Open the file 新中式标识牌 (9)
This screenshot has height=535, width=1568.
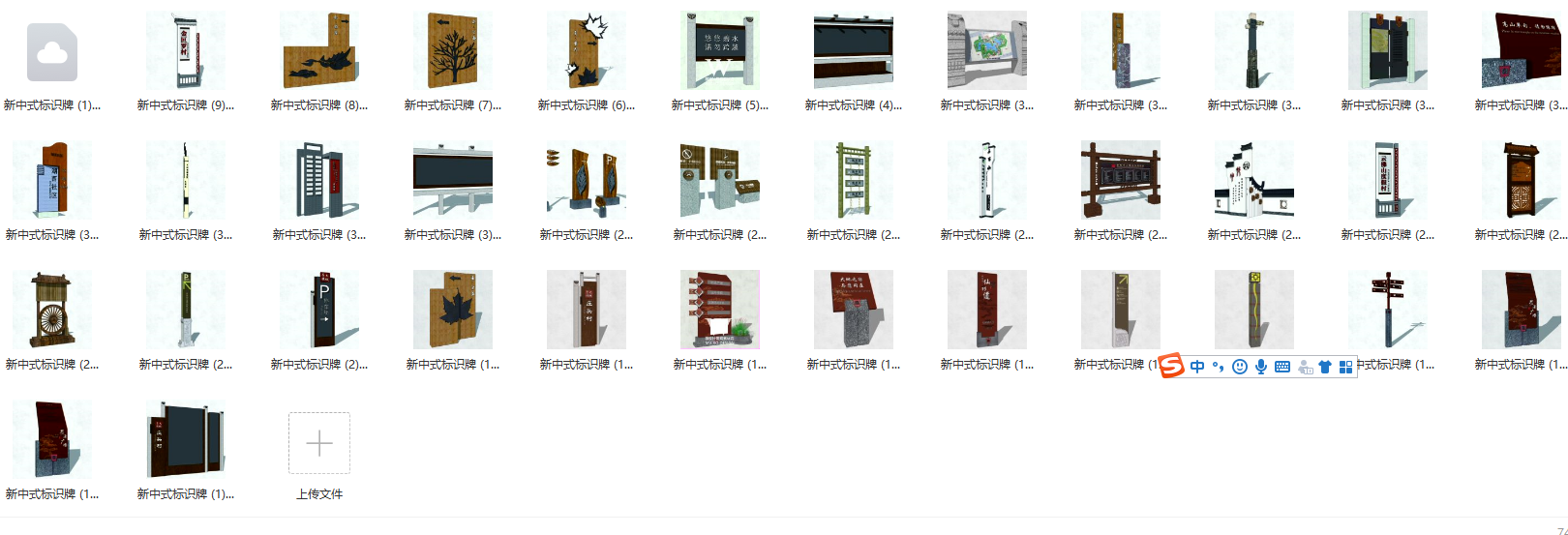pos(186,51)
